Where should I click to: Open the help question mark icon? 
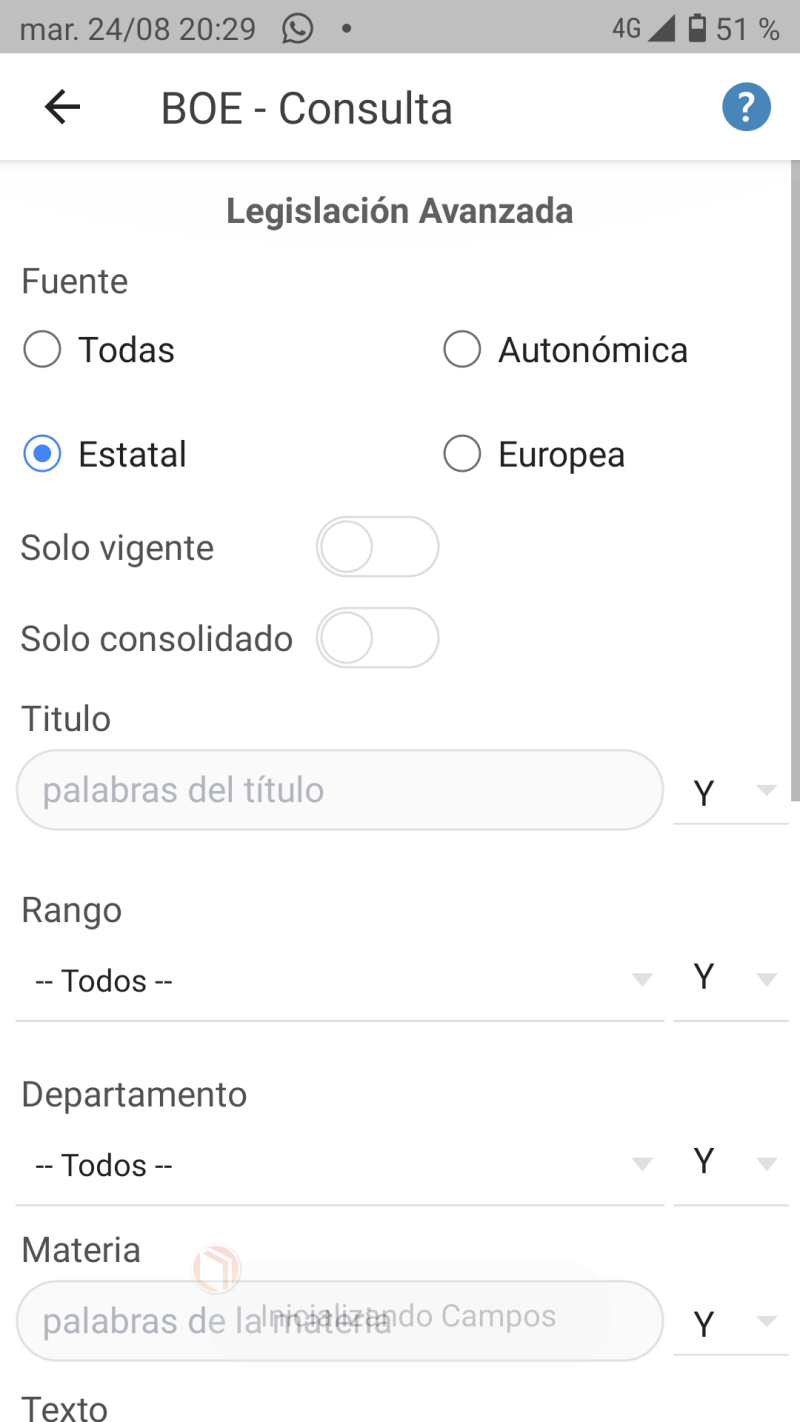point(746,107)
